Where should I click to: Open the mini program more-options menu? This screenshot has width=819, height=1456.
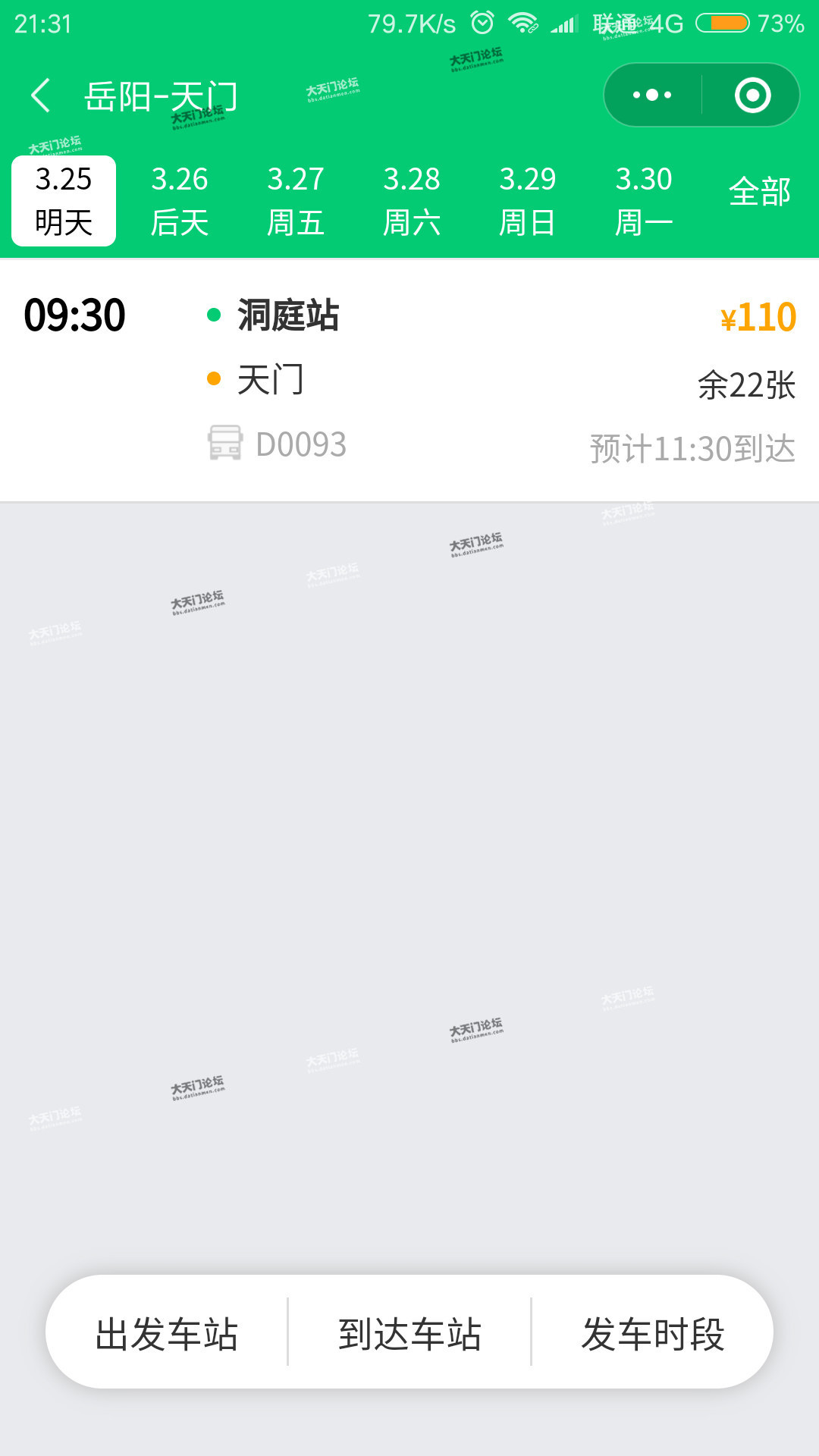pos(652,96)
